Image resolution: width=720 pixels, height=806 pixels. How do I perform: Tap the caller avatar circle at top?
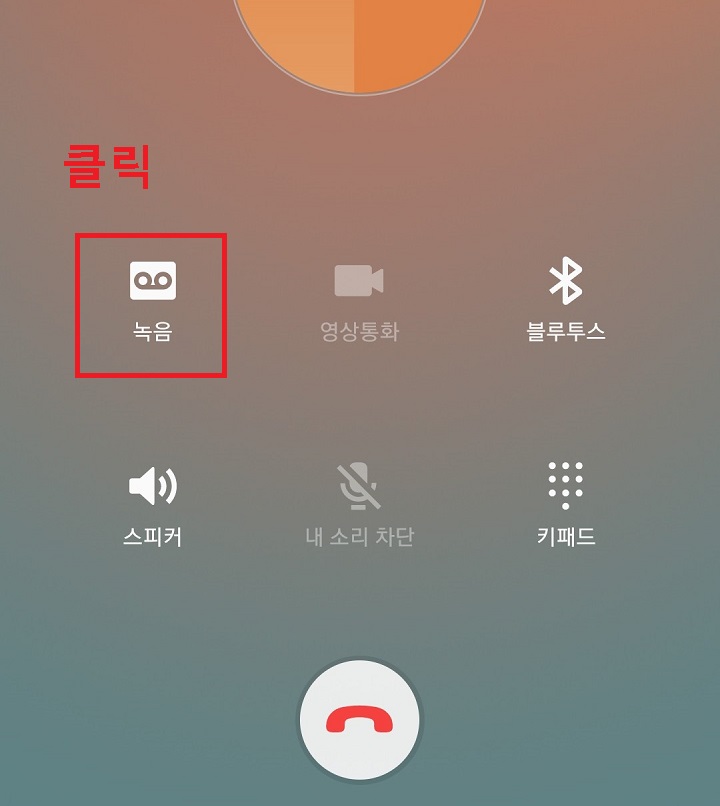click(360, 30)
